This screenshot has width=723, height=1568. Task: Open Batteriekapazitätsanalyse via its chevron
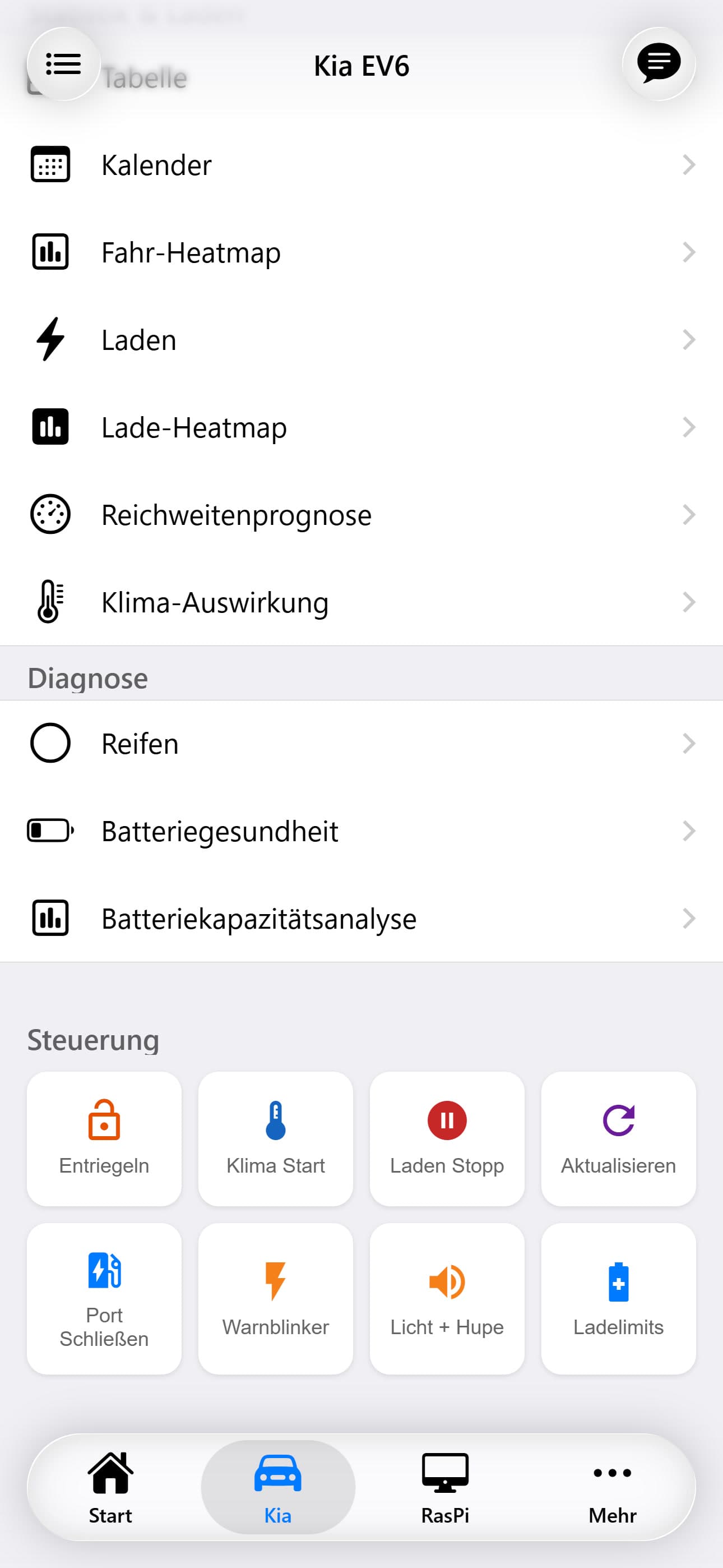pyautogui.click(x=688, y=919)
